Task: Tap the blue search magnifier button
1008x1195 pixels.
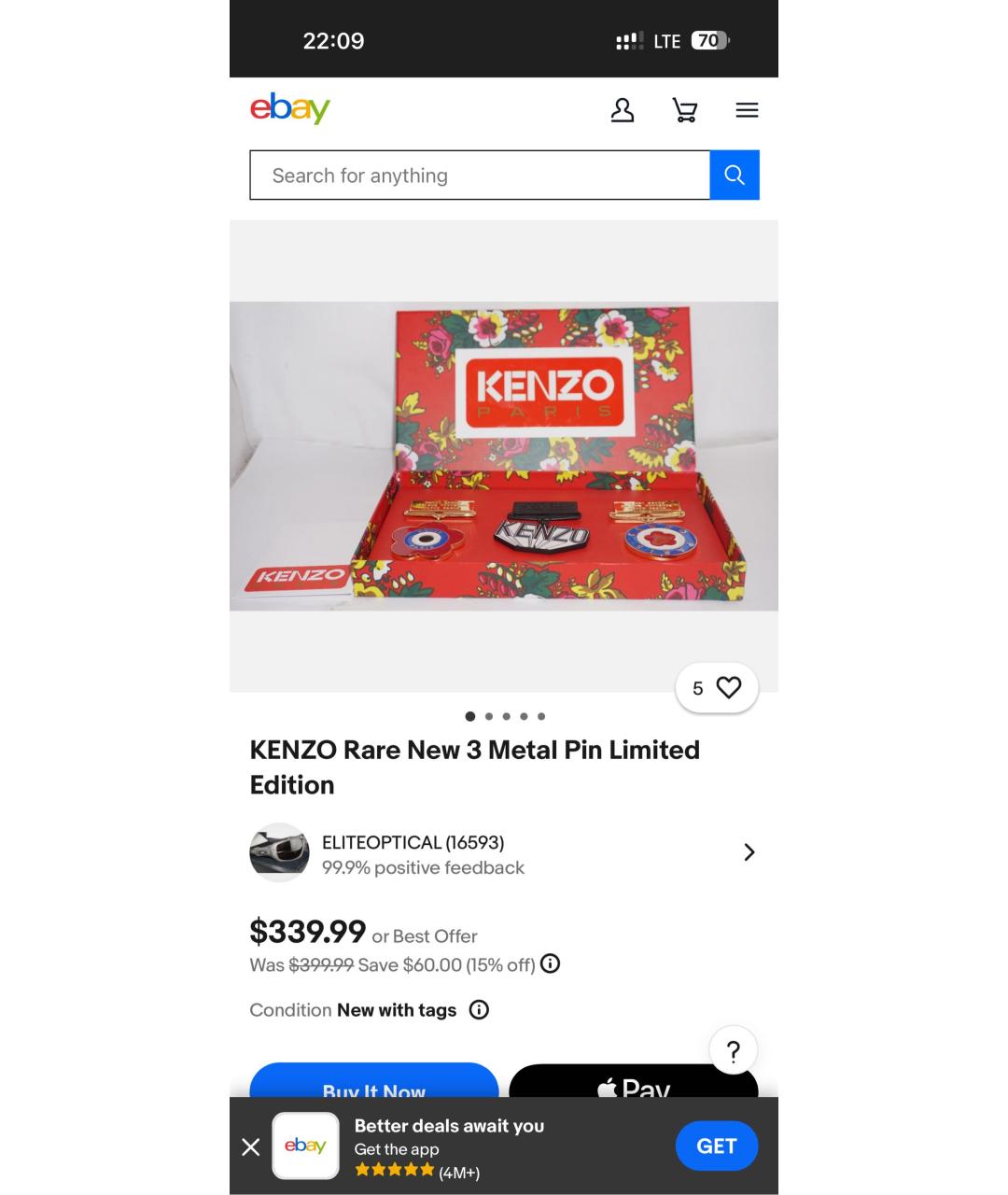Action: (735, 176)
